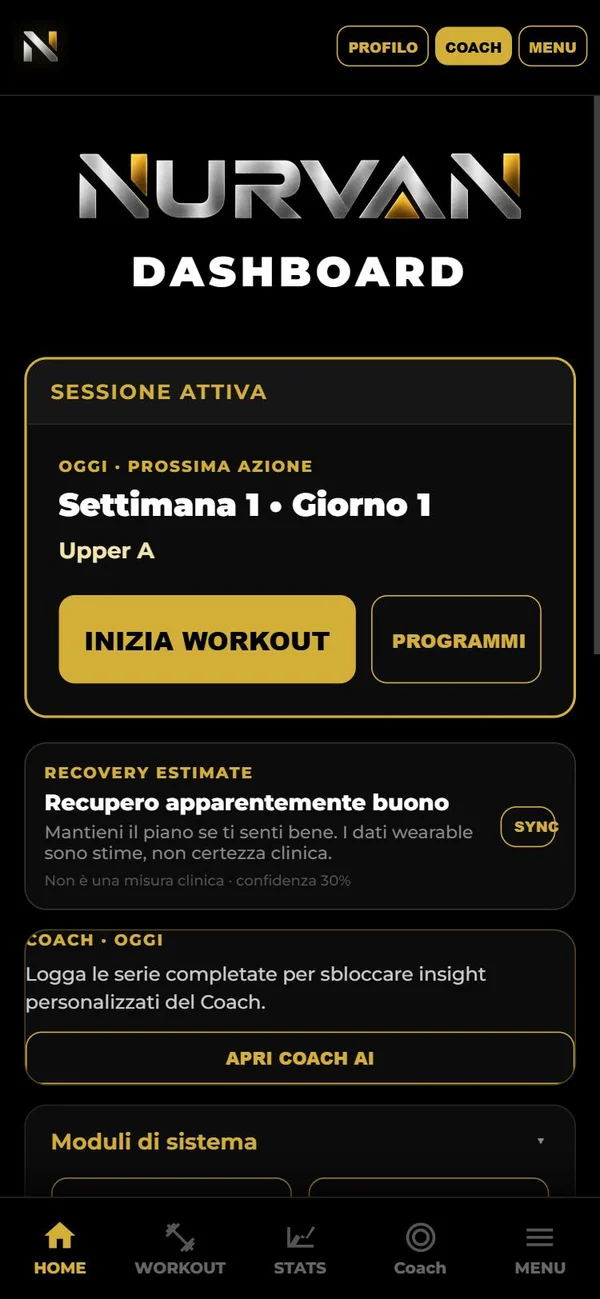Start the workout with INIZIA WORKOUT
This screenshot has width=600, height=1299.
pyautogui.click(x=207, y=640)
